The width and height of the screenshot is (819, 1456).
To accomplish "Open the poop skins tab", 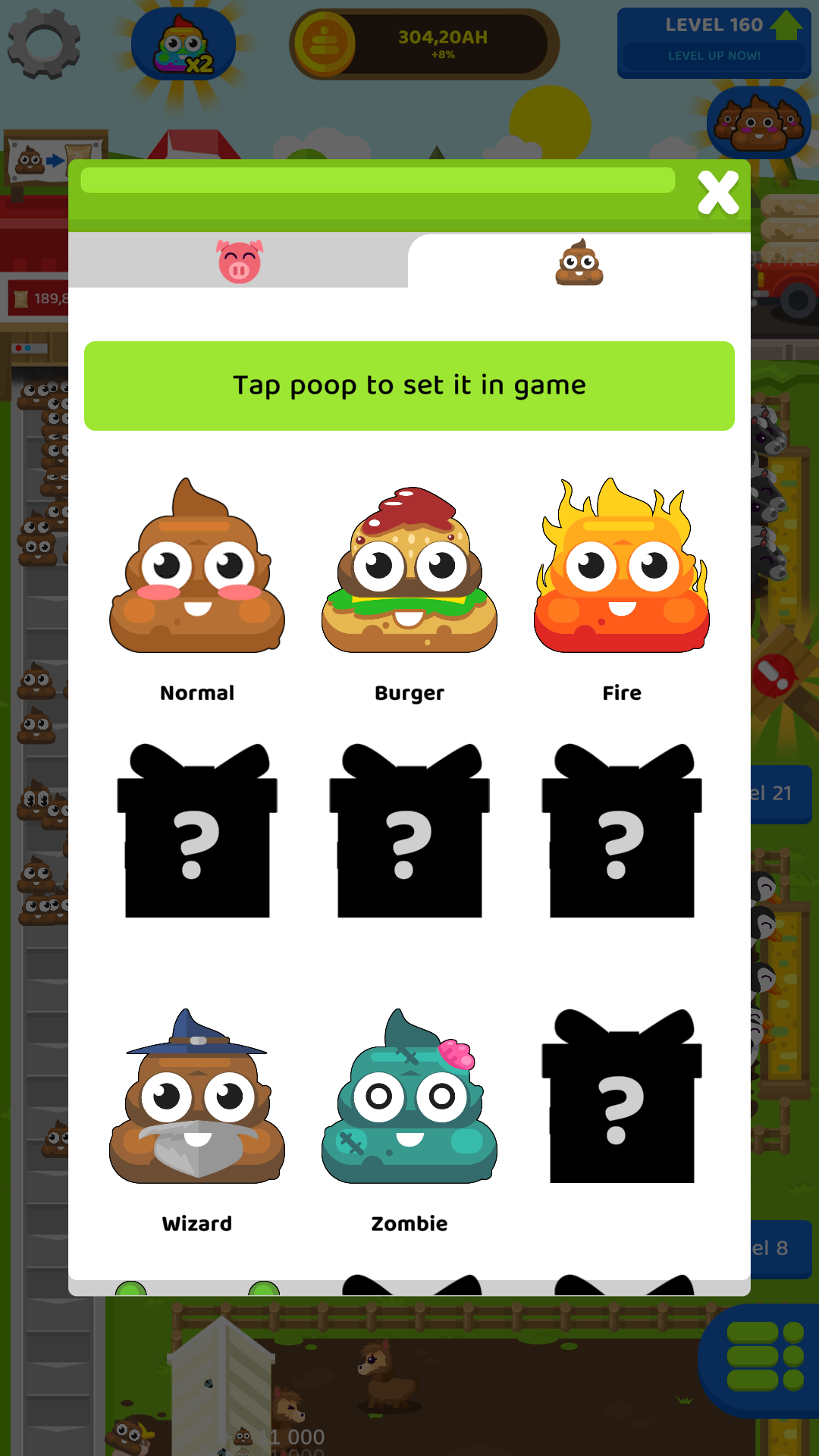I will tap(579, 262).
